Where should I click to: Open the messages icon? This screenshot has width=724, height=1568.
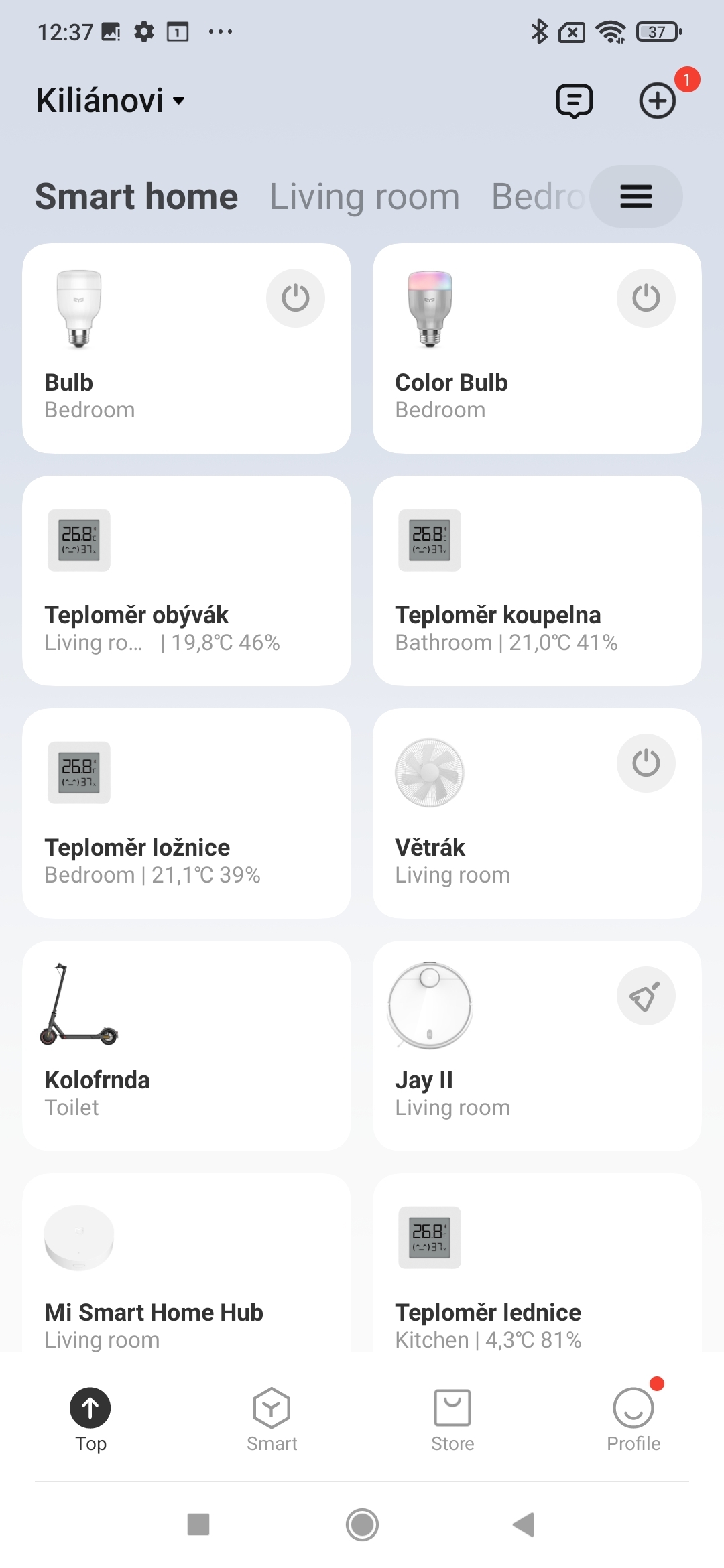[574, 101]
